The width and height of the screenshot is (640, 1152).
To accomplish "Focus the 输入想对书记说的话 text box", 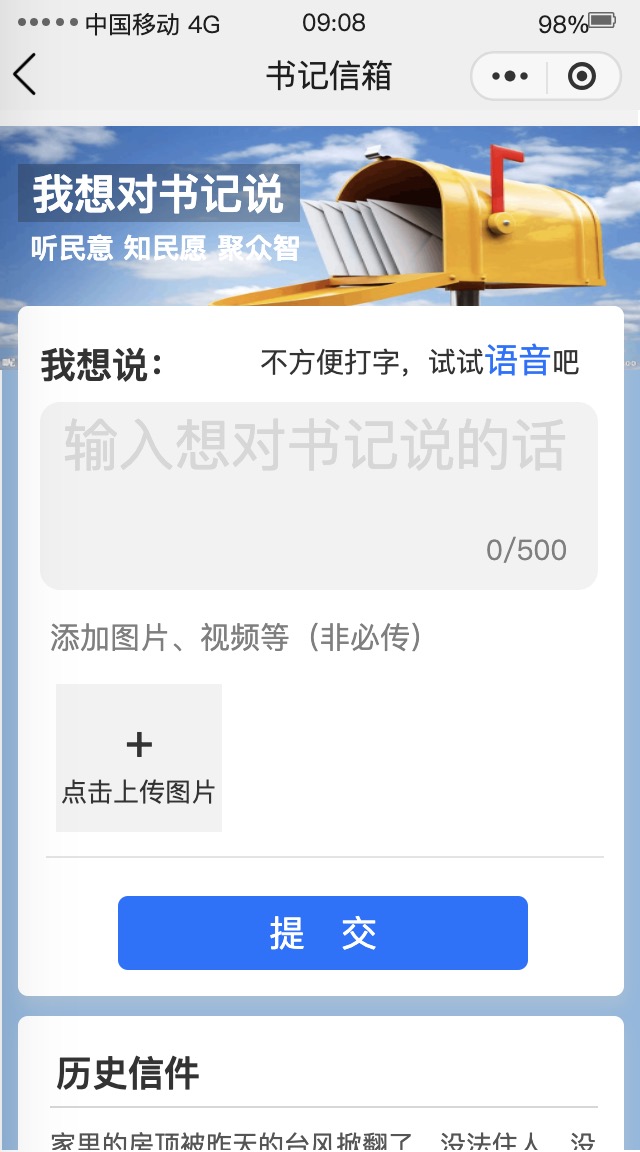I will pos(319,496).
